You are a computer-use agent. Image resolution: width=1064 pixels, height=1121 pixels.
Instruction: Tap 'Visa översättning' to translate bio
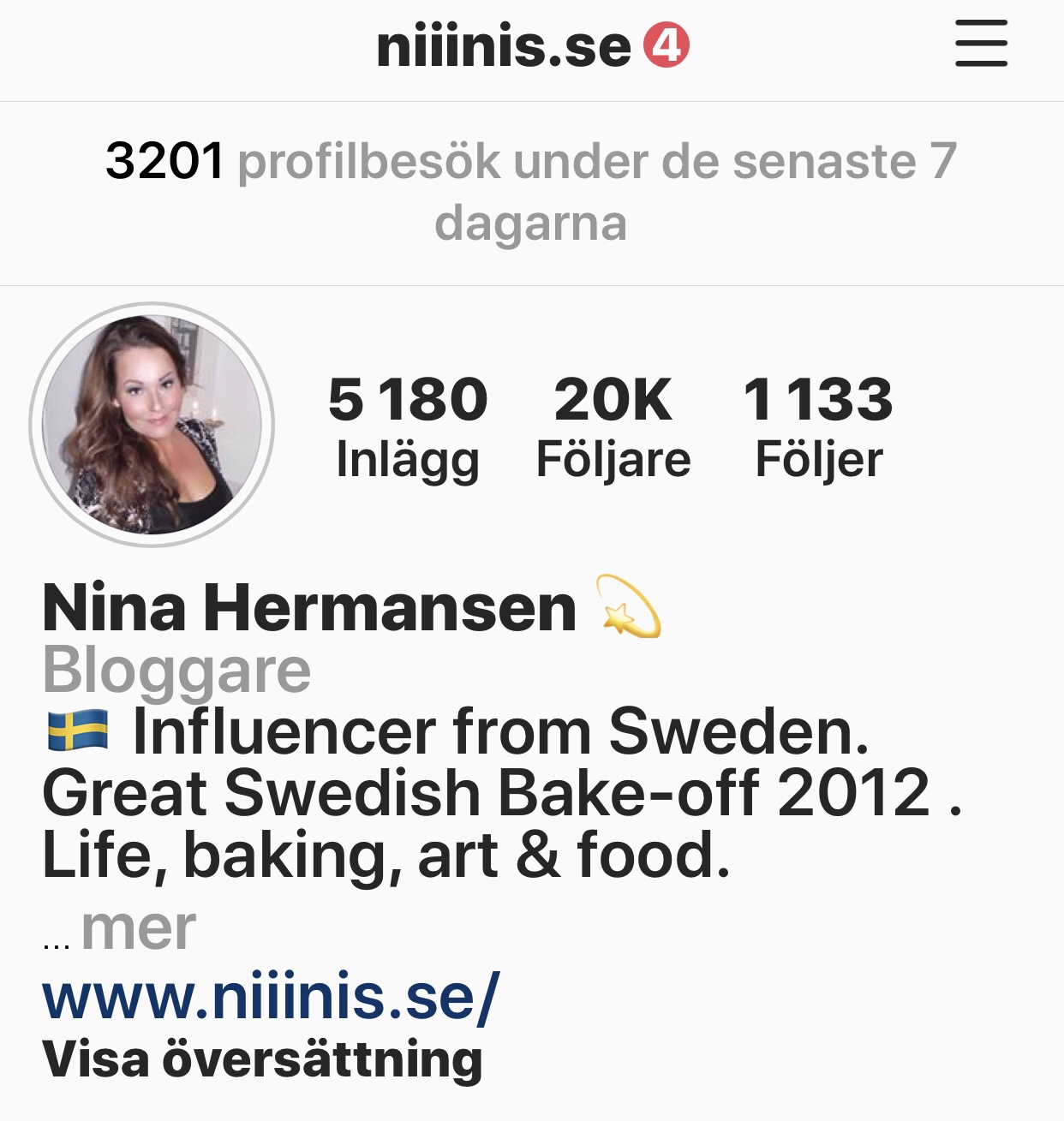point(262,1060)
